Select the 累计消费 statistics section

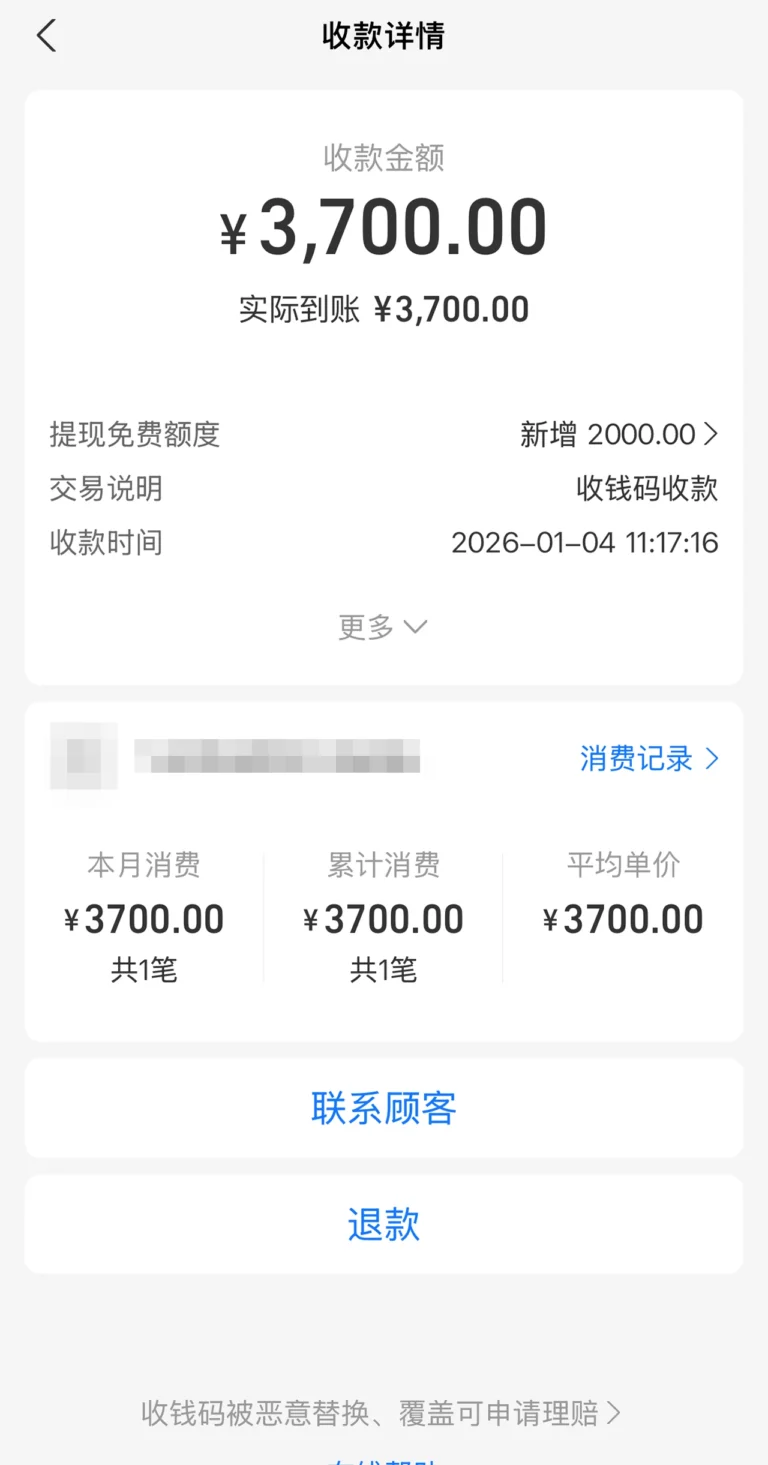(x=383, y=915)
